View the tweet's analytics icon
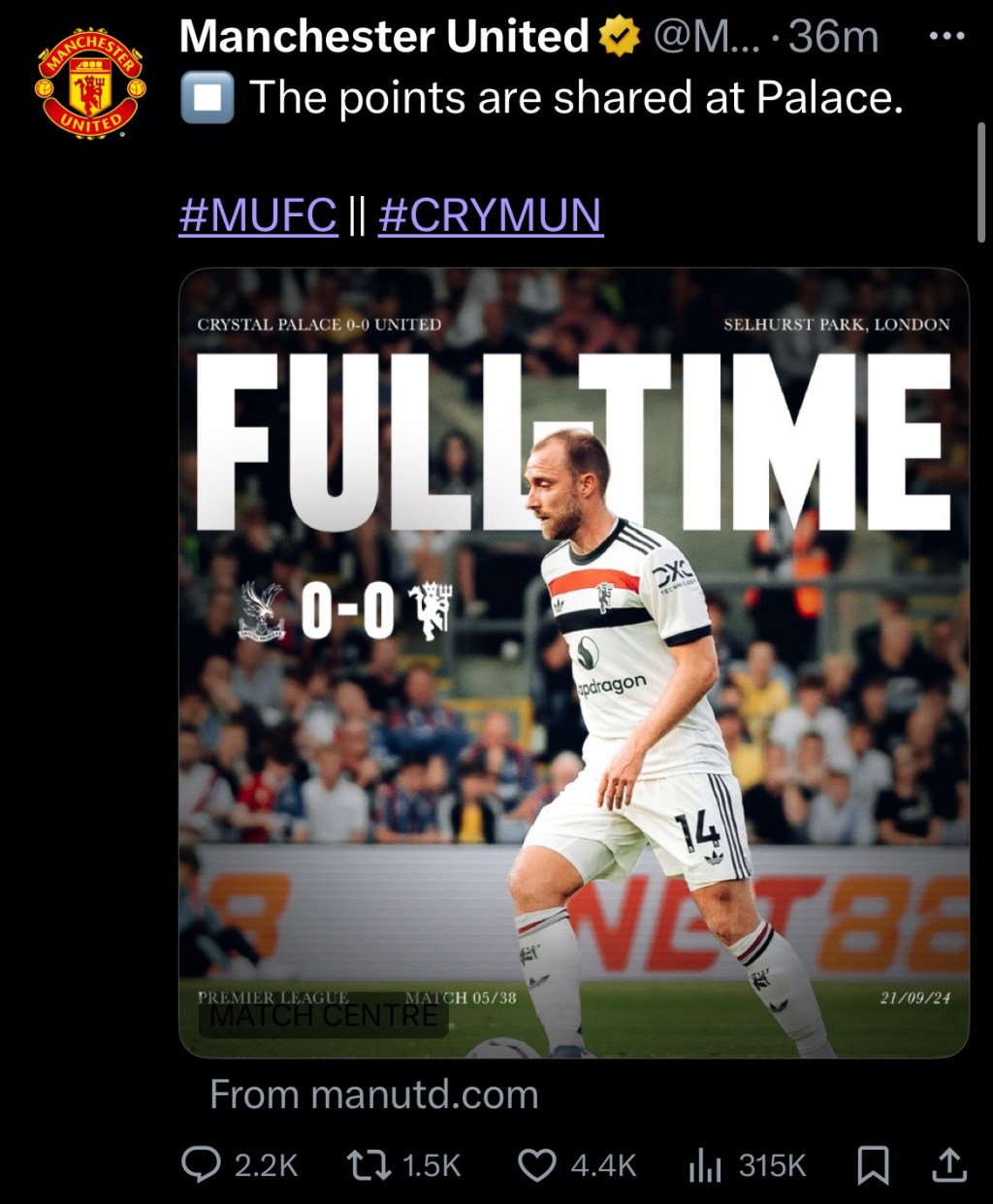The image size is (993, 1204). [x=705, y=1164]
